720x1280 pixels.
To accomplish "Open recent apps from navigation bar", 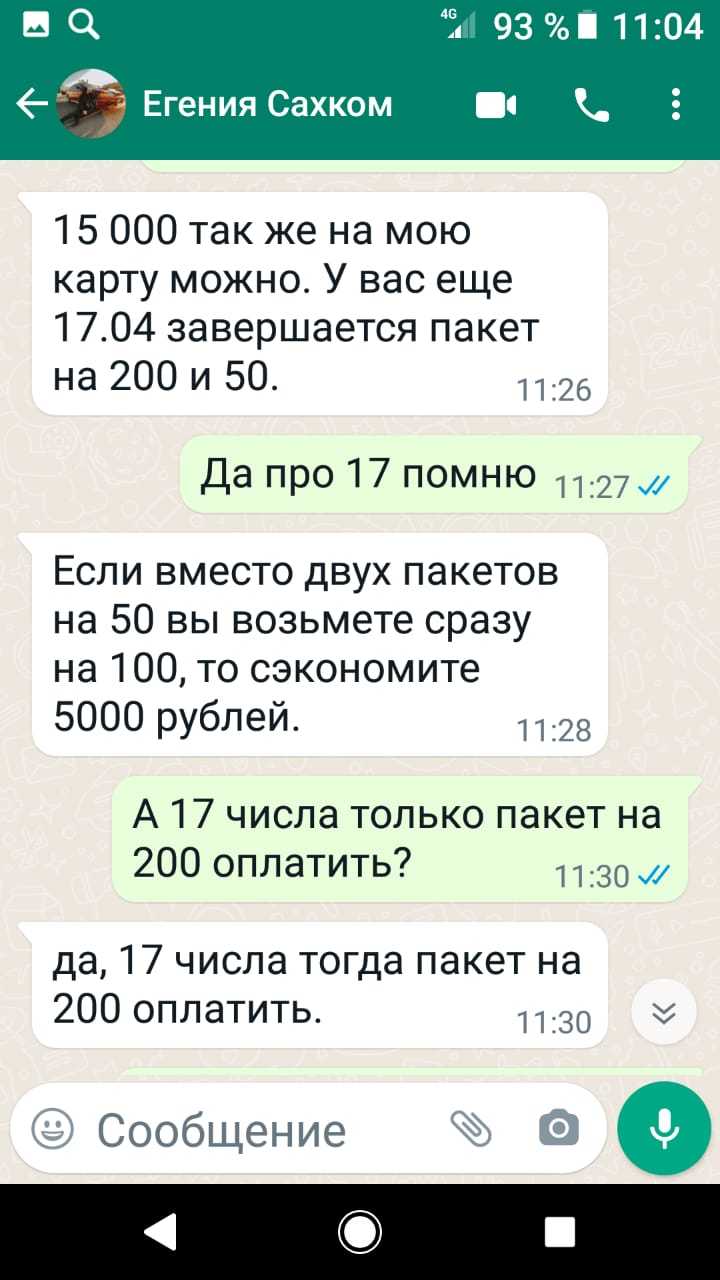I will 560,1231.
